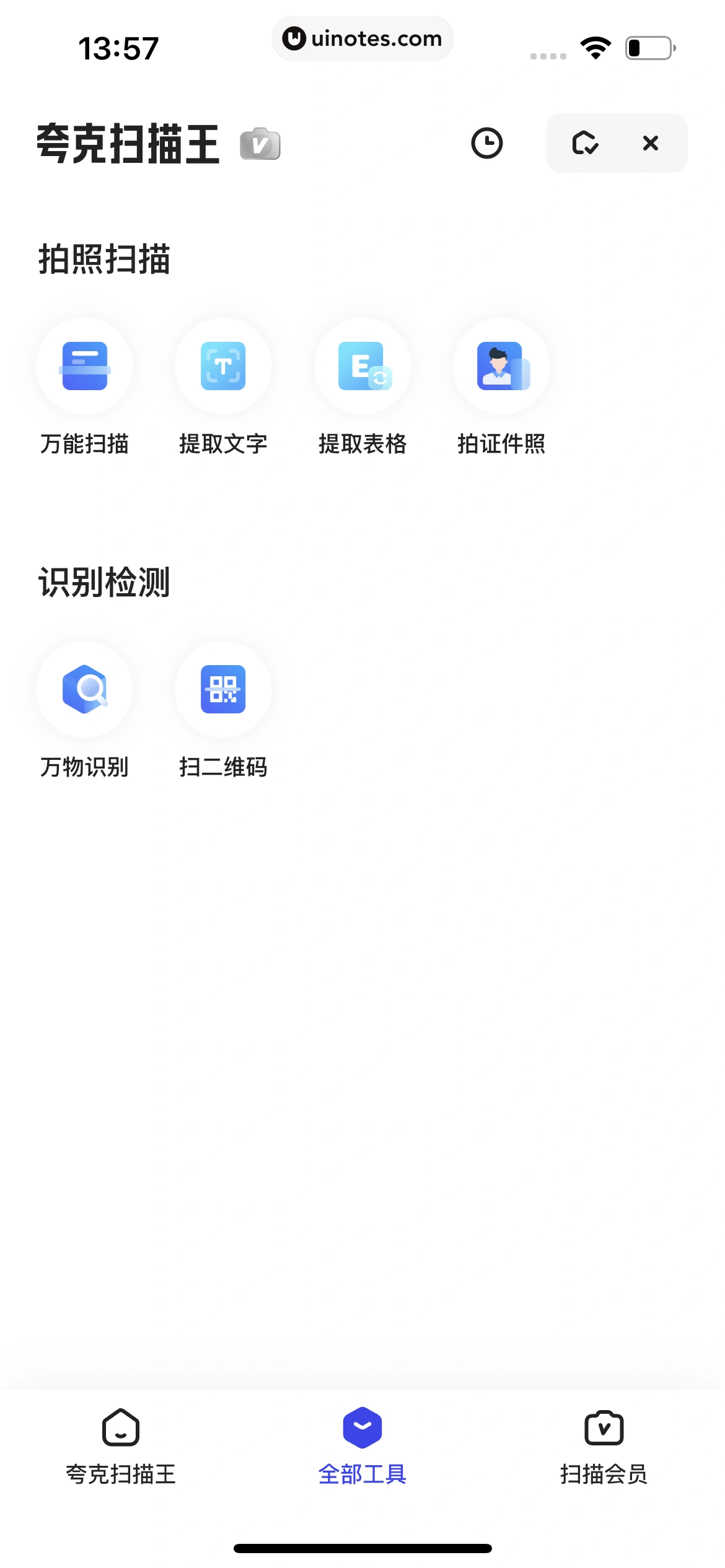Image resolution: width=725 pixels, height=1568 pixels.
Task: Start the 扫二维码 QR scanner
Action: pos(223,690)
